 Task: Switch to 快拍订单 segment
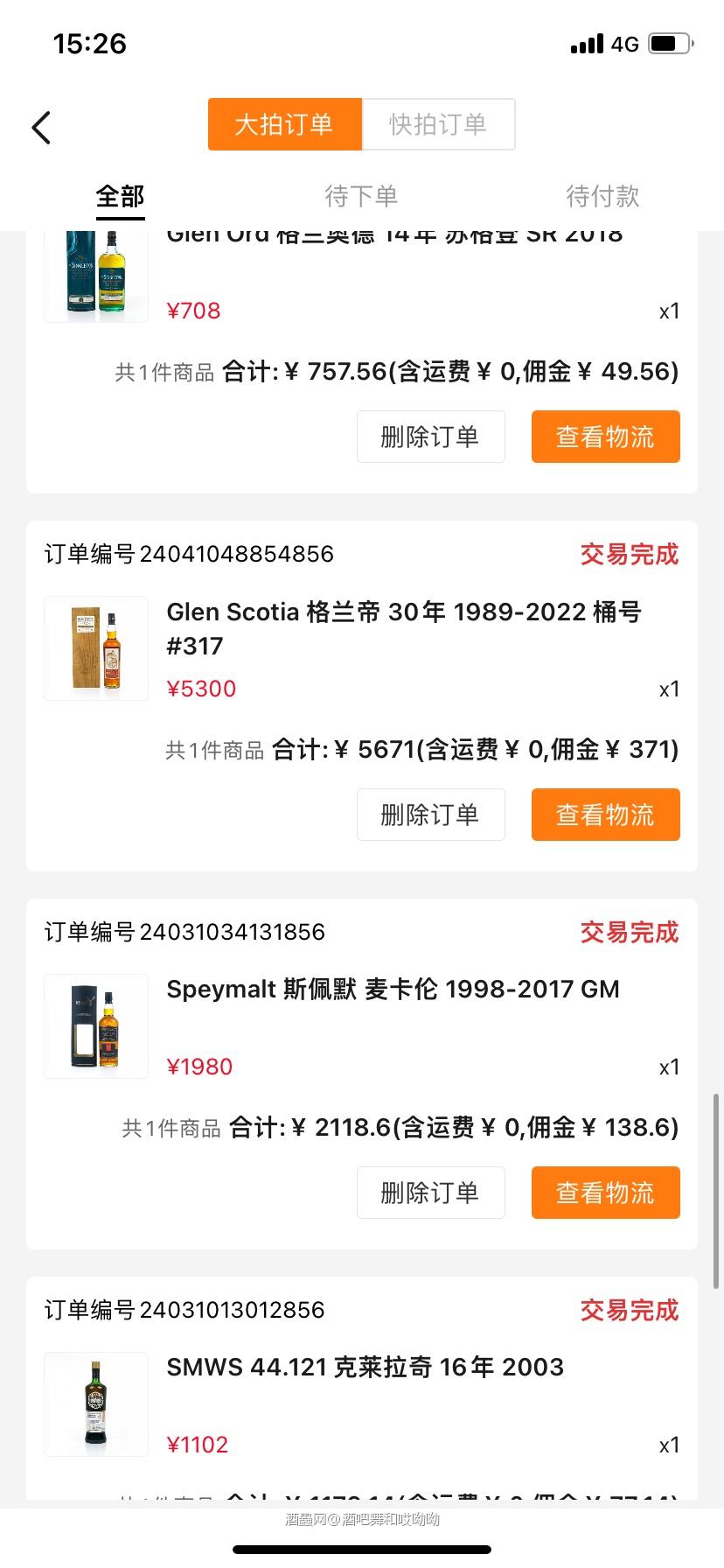[x=438, y=124]
